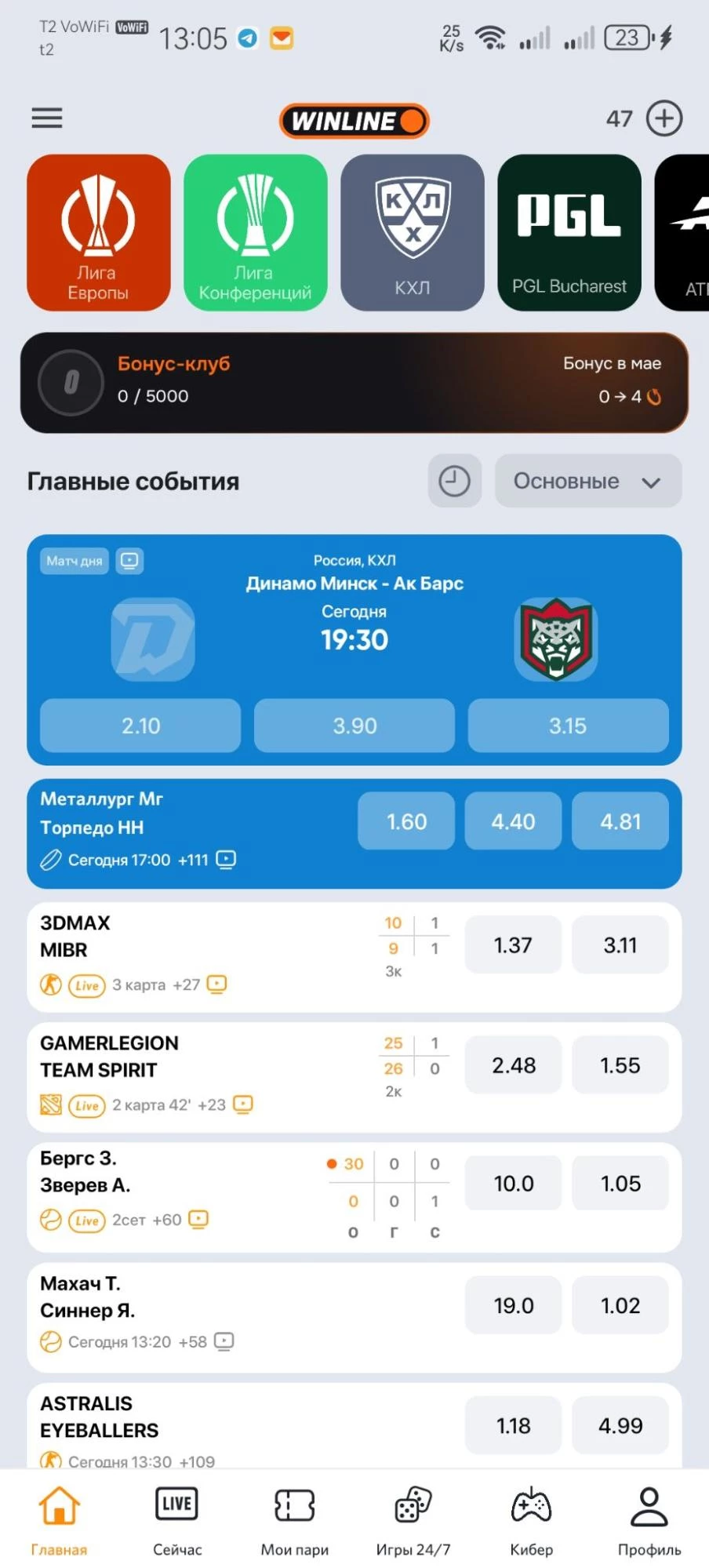
Task: Open the Профиль tab
Action: (649, 1520)
